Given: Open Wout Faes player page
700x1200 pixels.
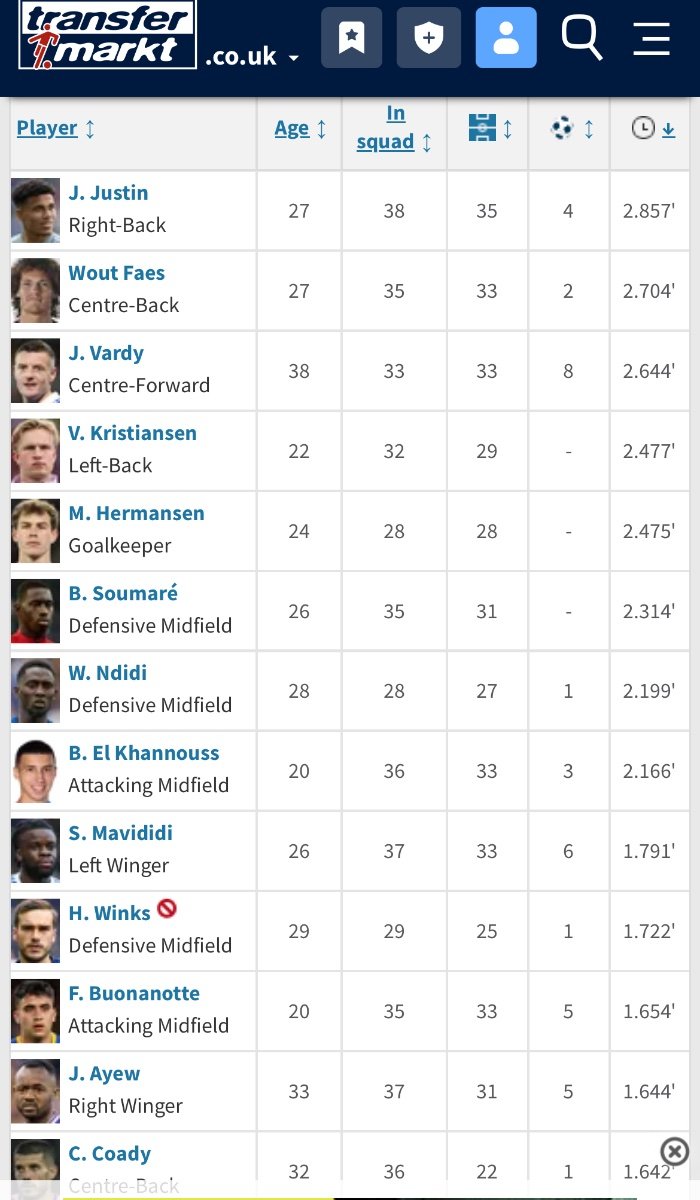Looking at the screenshot, I should coord(117,273).
